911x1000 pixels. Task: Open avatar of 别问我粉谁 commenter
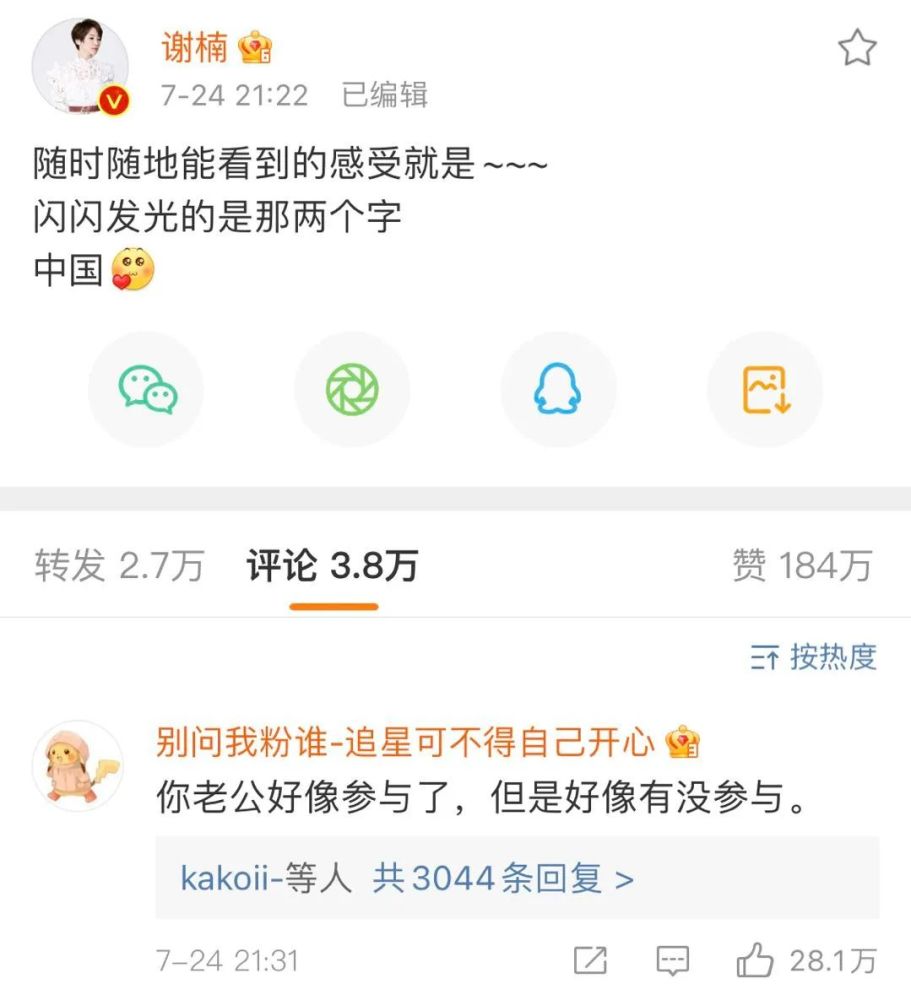pos(78,765)
